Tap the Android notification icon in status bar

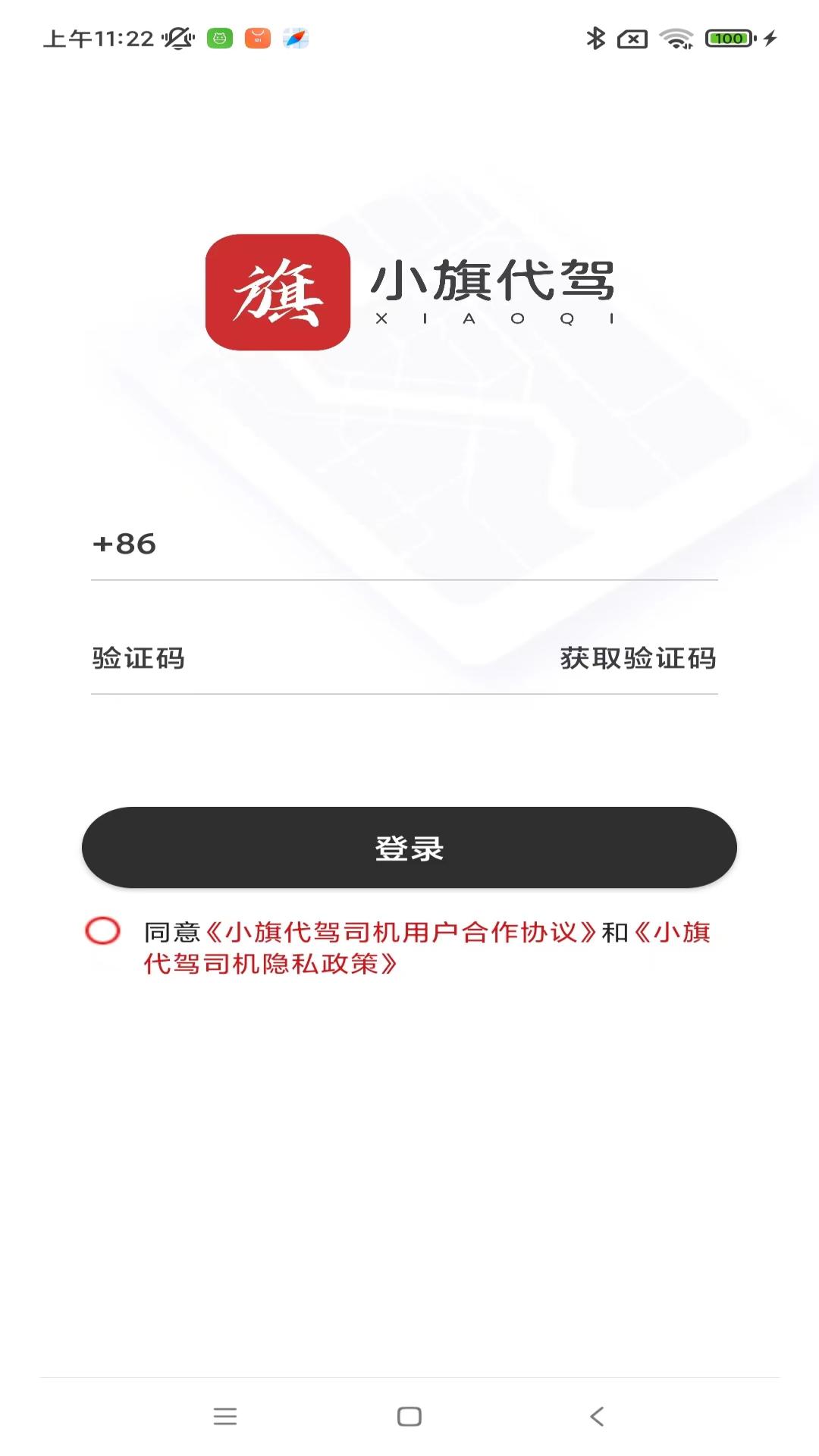(x=218, y=37)
